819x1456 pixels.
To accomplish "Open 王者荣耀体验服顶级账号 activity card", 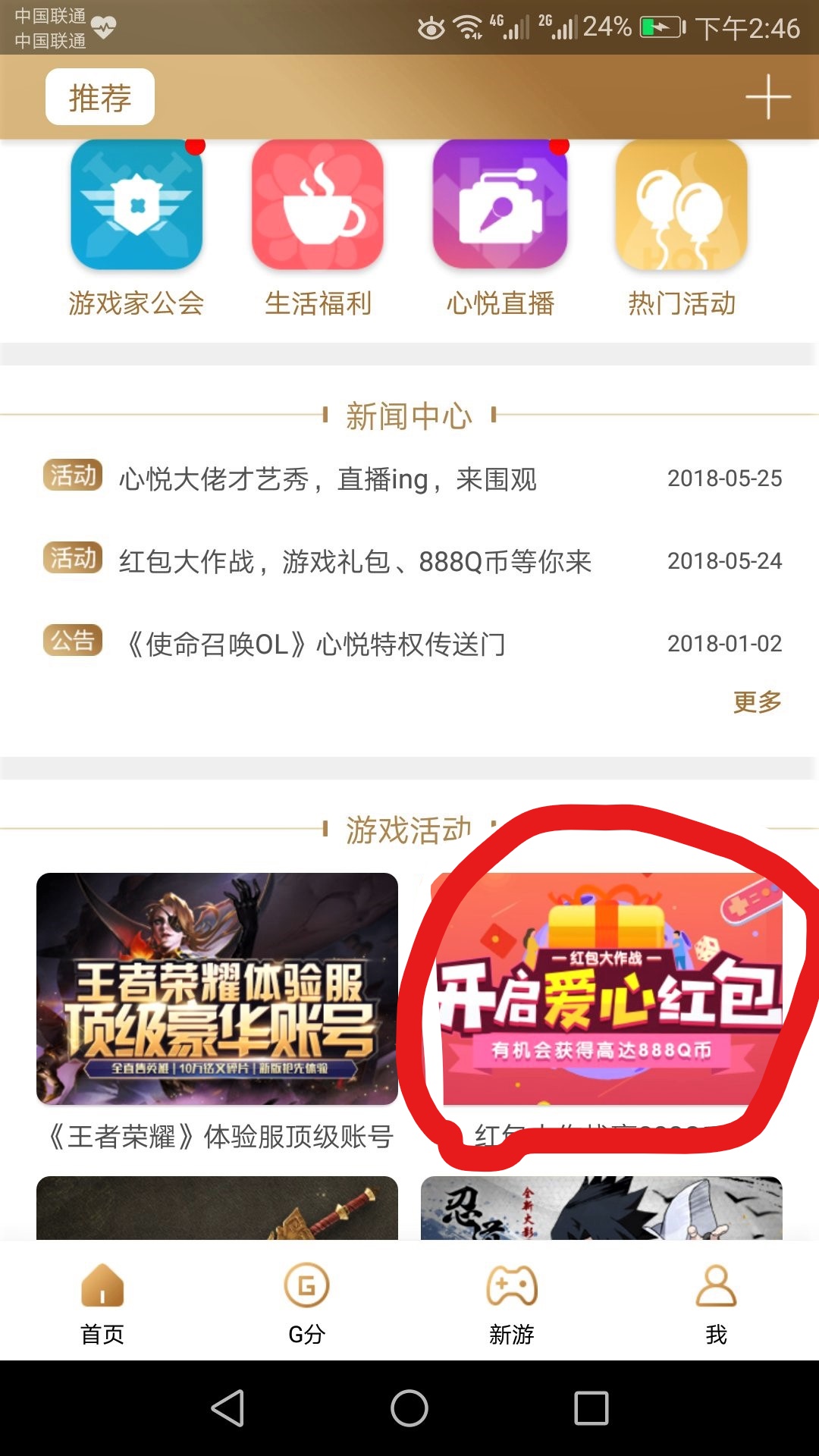I will 217,988.
